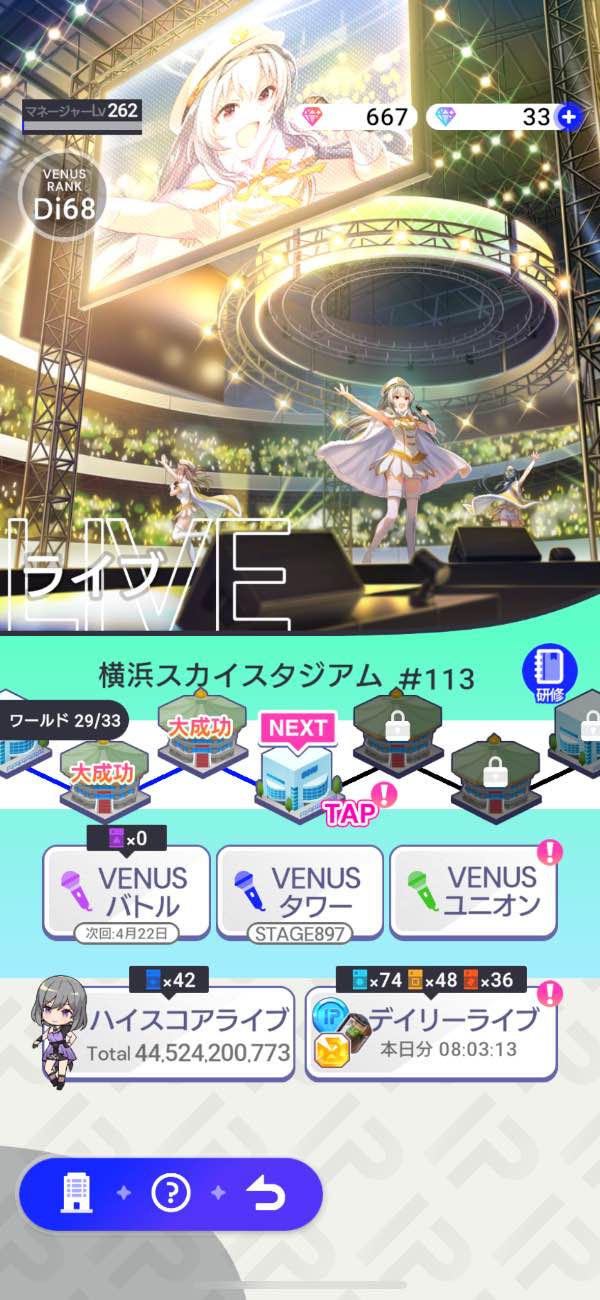This screenshot has width=600, height=1300.
Task: Go back with the return arrow
Action: pyautogui.click(x=264, y=1193)
